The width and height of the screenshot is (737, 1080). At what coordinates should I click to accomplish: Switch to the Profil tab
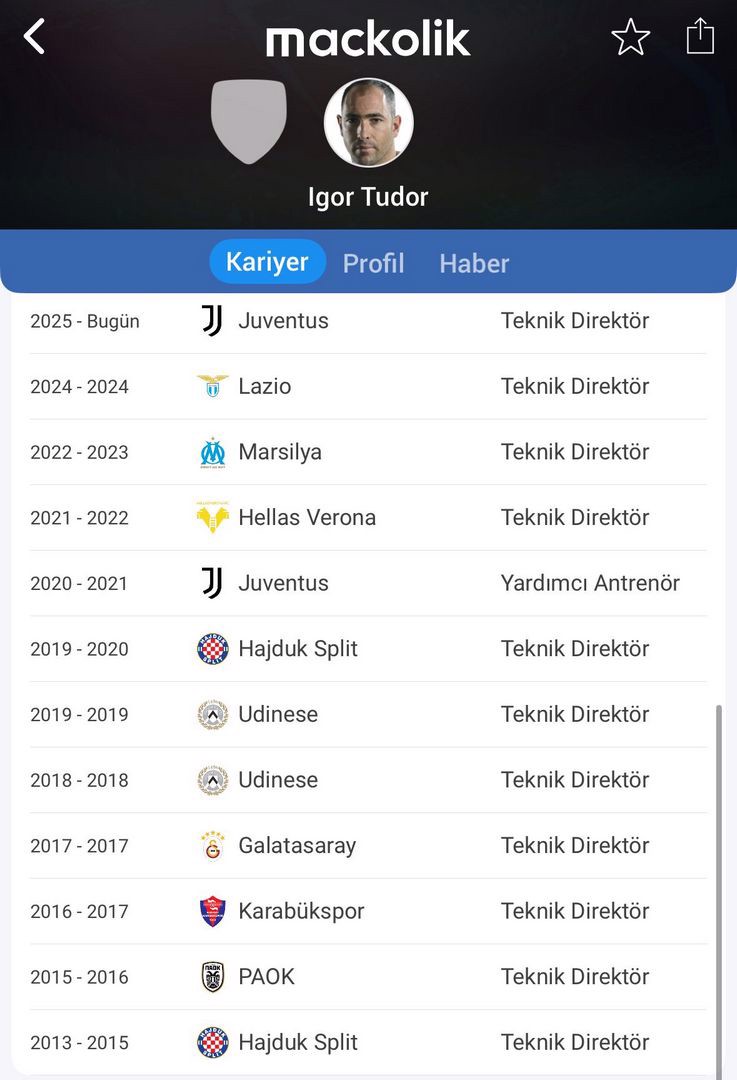(x=373, y=263)
